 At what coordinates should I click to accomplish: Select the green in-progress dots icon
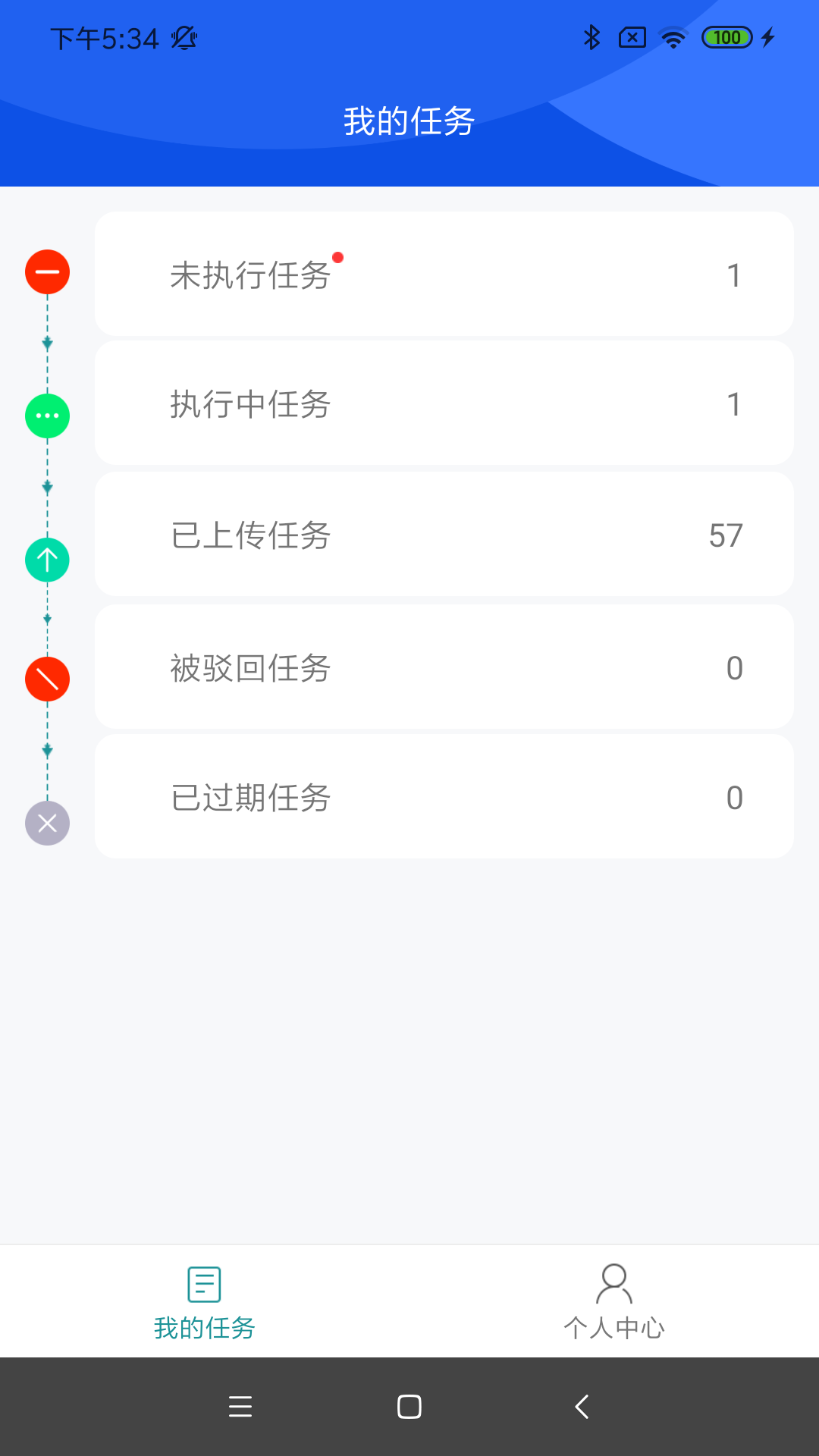point(47,416)
